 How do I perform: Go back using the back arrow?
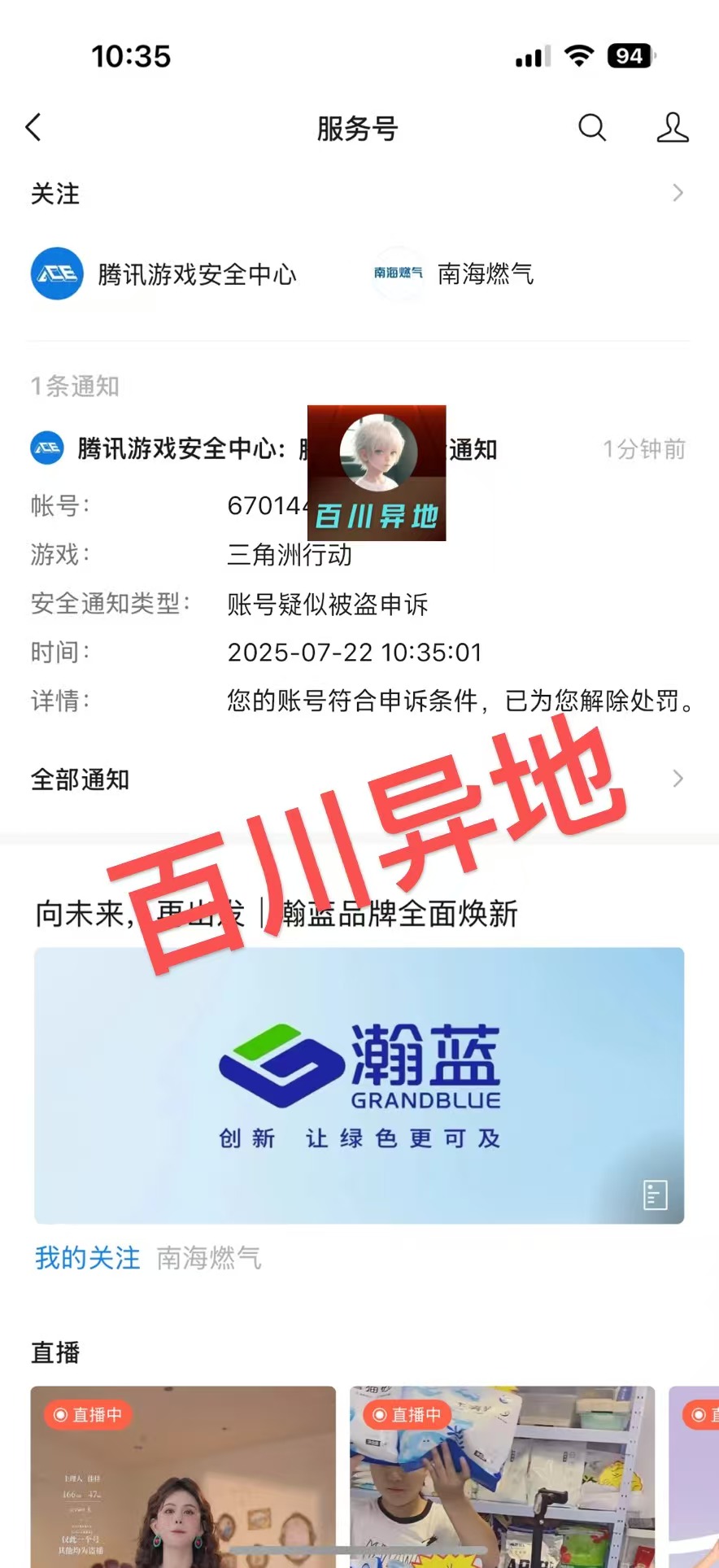click(33, 127)
